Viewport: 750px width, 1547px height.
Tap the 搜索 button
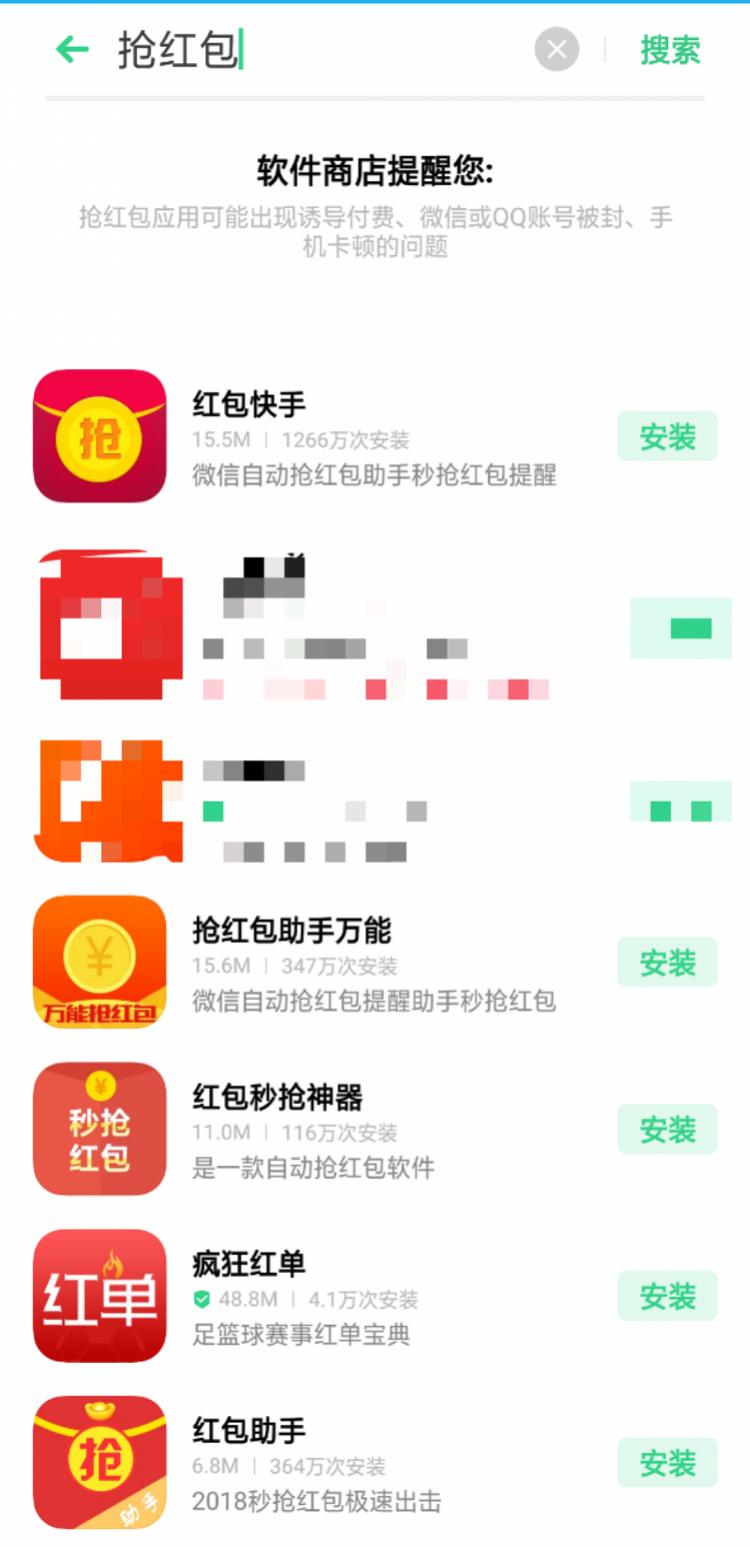(670, 49)
